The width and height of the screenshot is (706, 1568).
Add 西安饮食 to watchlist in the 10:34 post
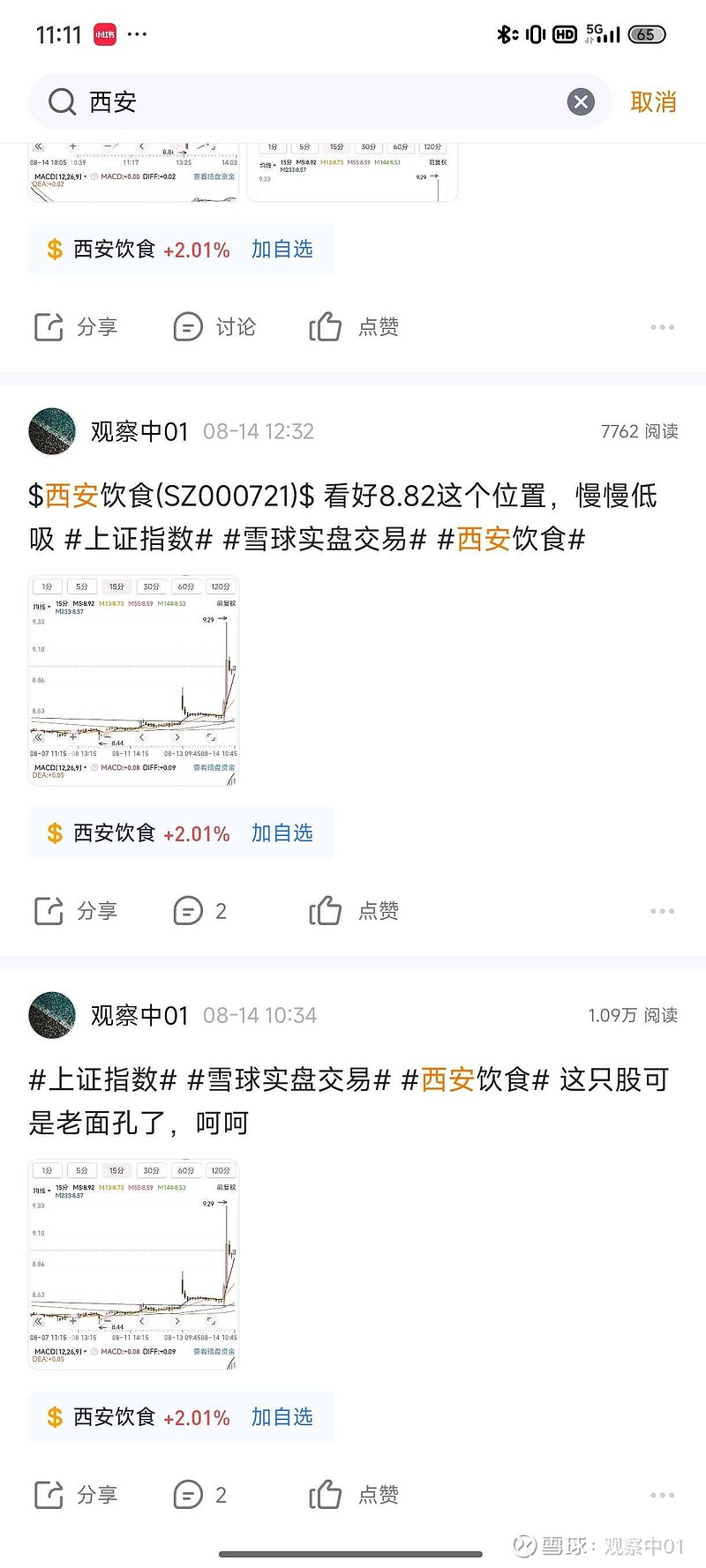pos(282,1417)
